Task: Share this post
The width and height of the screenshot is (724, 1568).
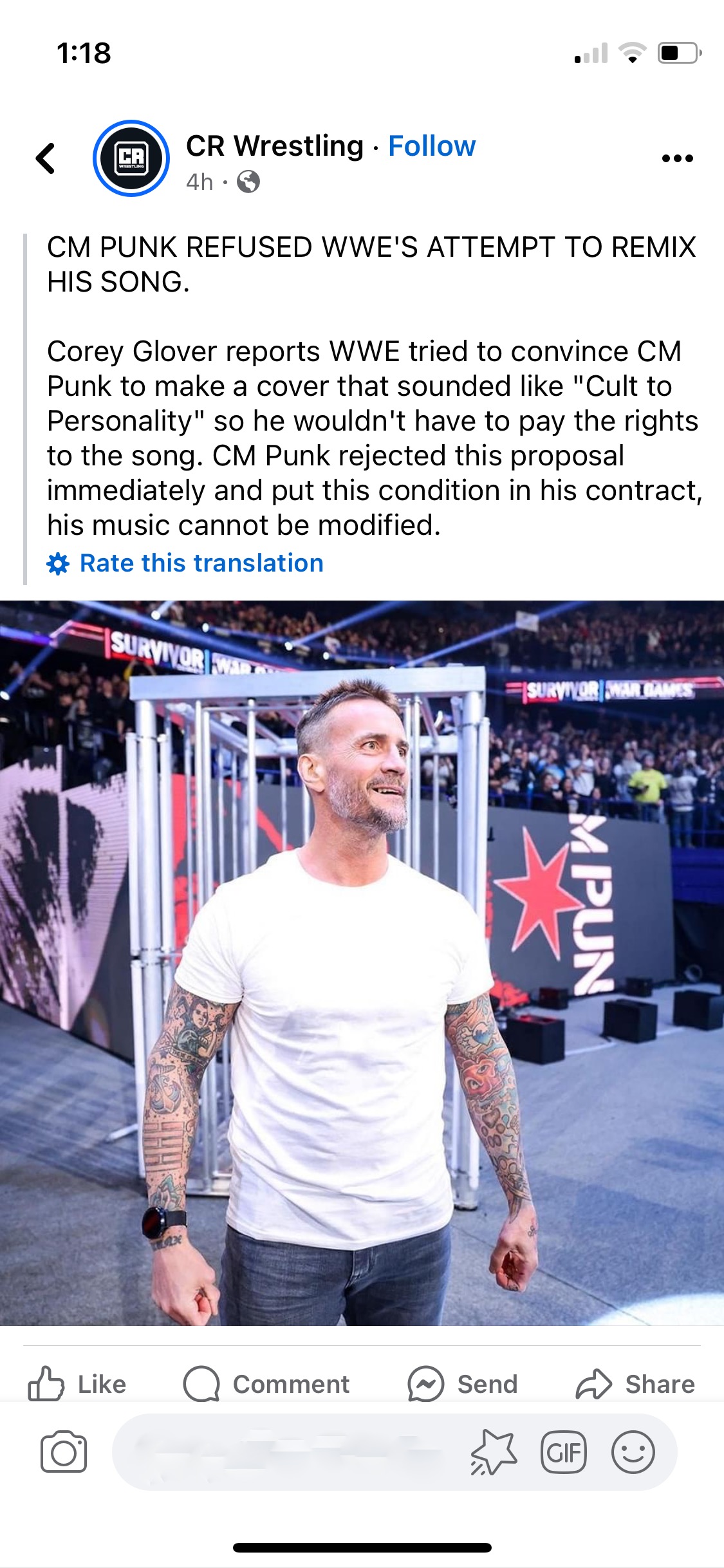Action: 635,1384
